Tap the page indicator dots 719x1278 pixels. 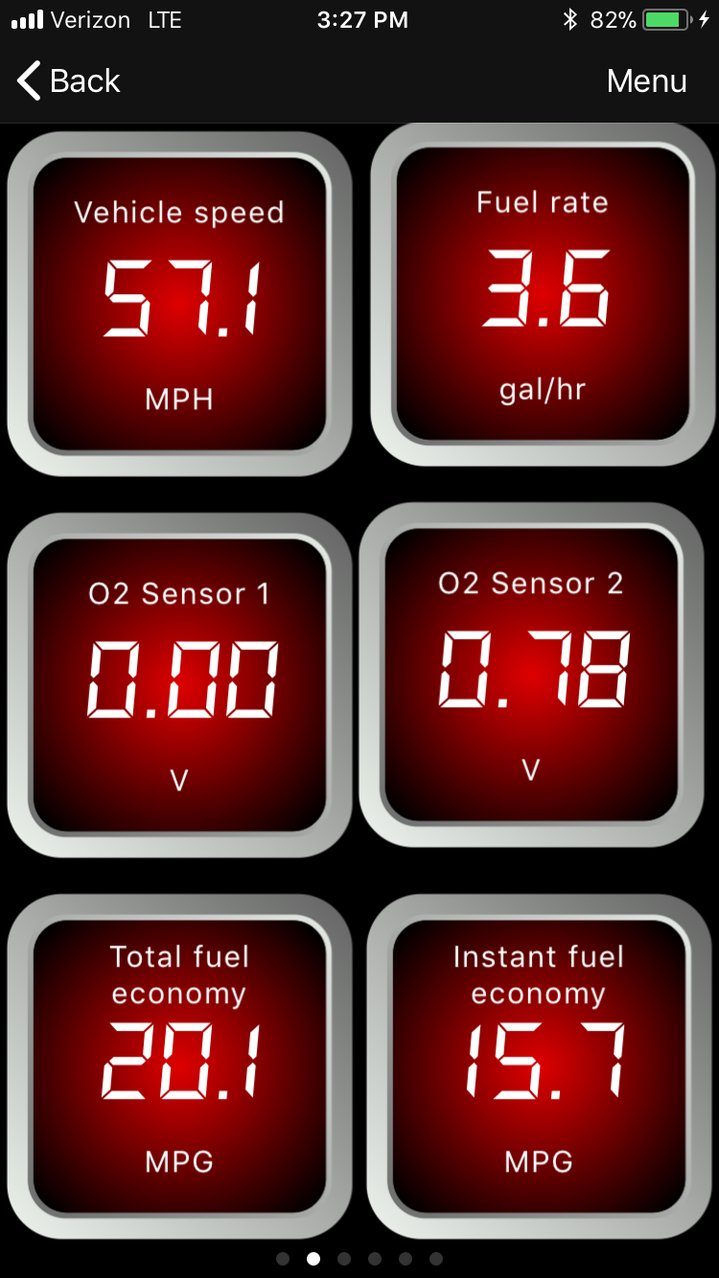[359, 1259]
